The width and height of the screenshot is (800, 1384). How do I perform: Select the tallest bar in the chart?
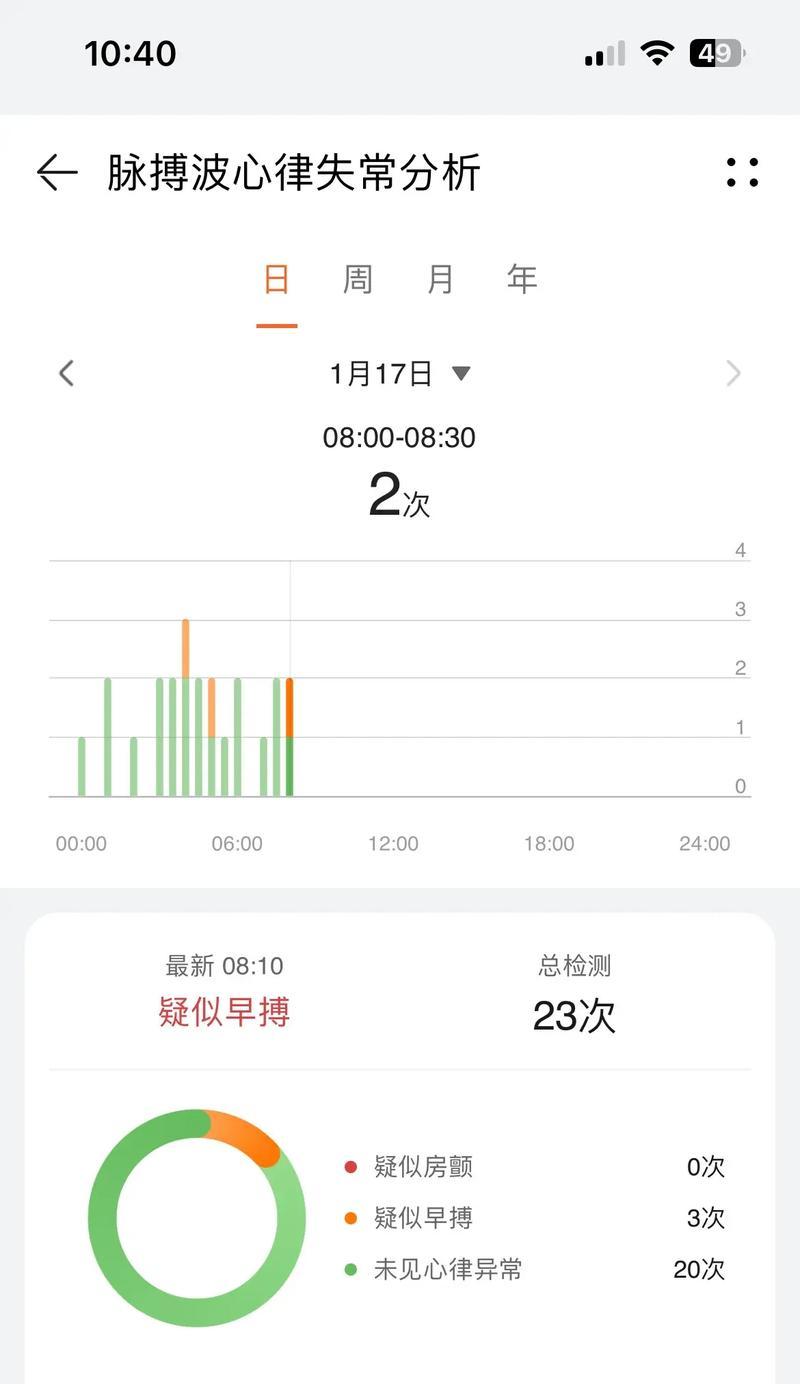(x=186, y=708)
